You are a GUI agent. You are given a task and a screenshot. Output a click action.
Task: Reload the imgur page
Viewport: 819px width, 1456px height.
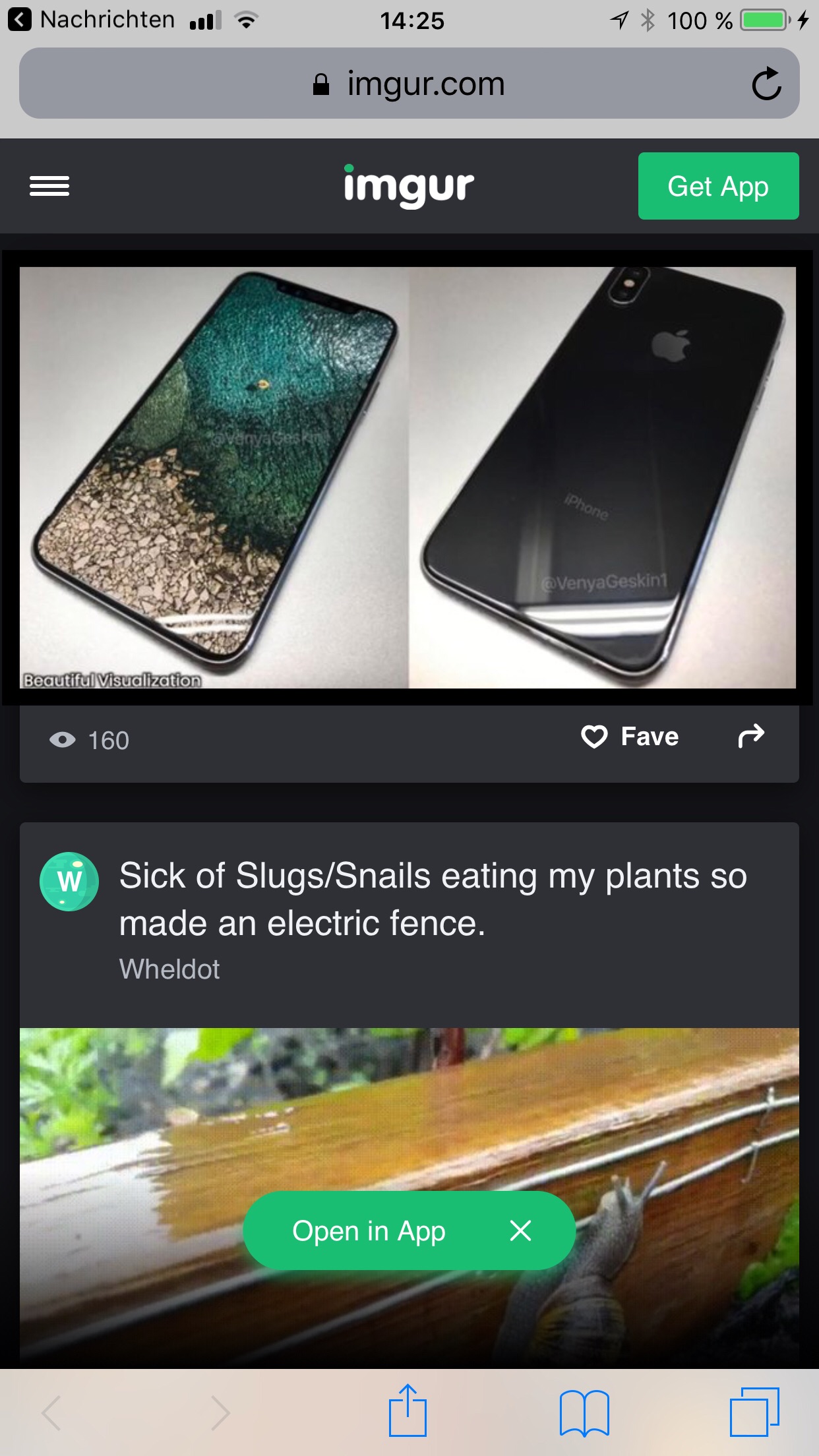click(x=766, y=84)
